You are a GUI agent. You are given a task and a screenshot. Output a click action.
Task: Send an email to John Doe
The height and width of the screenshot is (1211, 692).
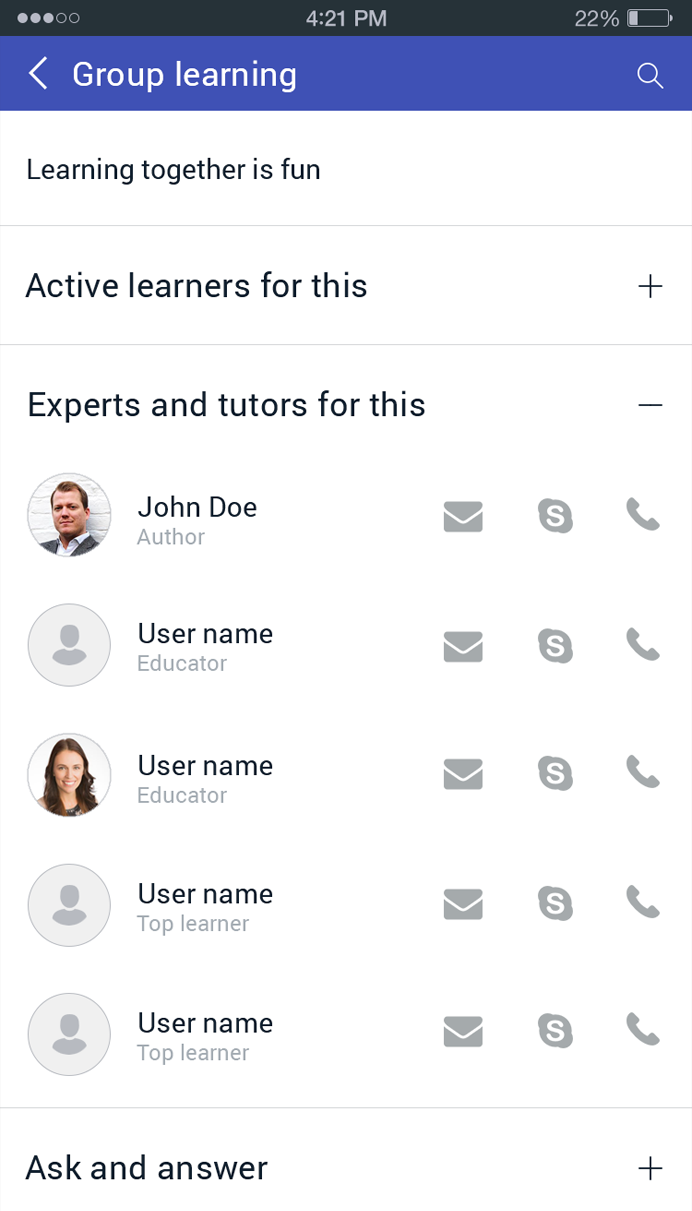pyautogui.click(x=463, y=517)
